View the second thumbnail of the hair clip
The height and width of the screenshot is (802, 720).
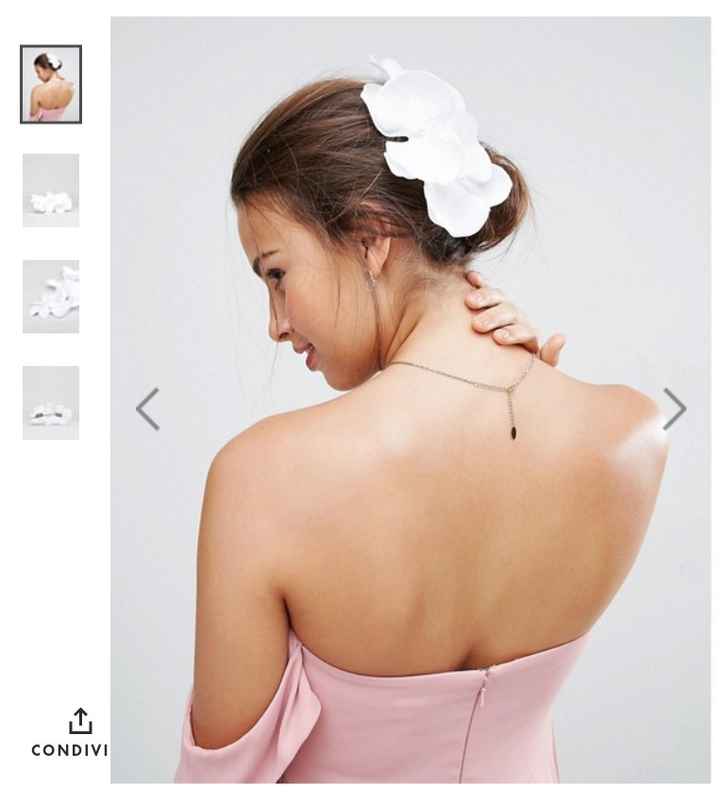51,190
